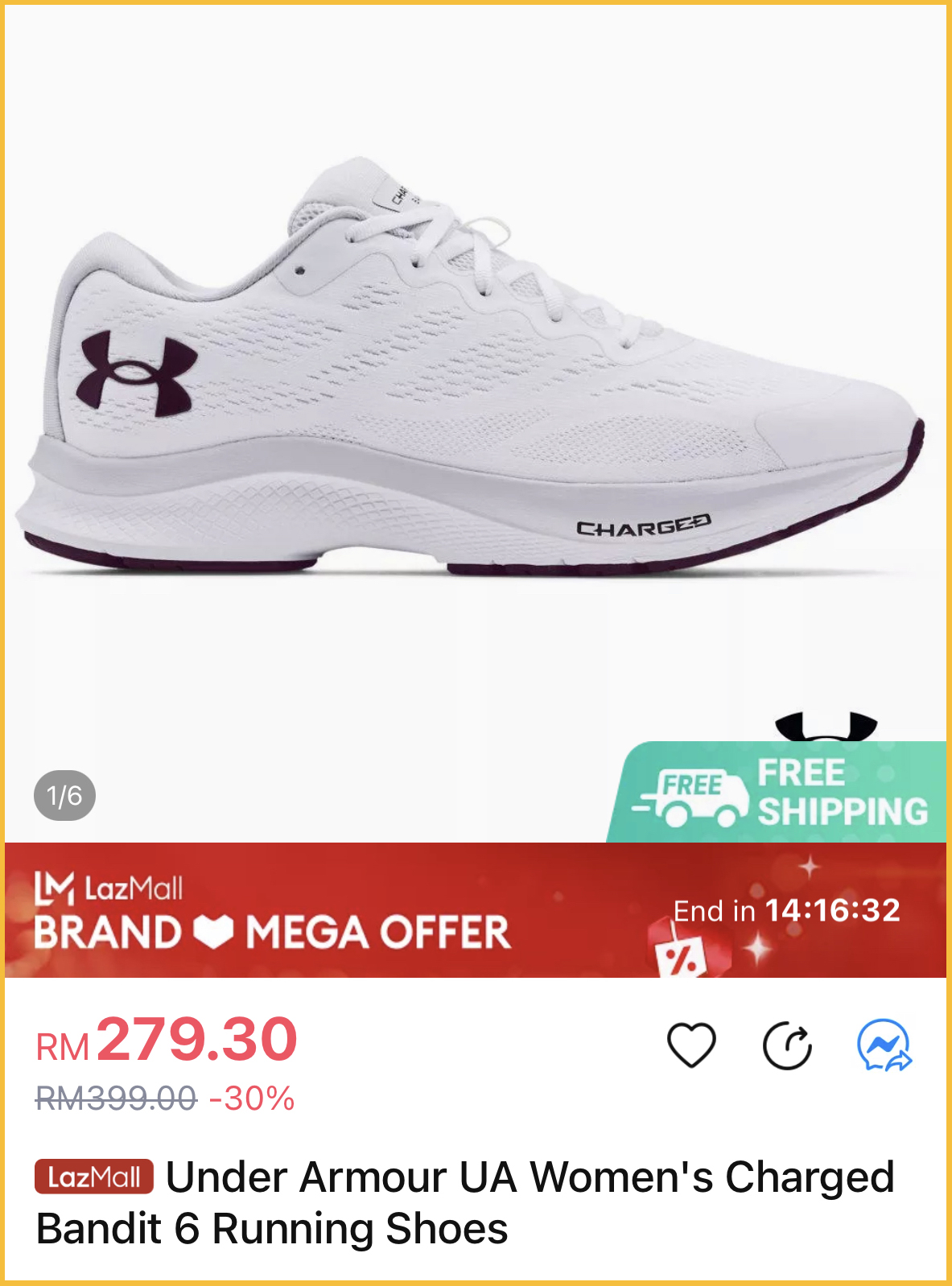The image size is (952, 1286).
Task: Share this product via the arrow icon
Action: coord(787,1045)
